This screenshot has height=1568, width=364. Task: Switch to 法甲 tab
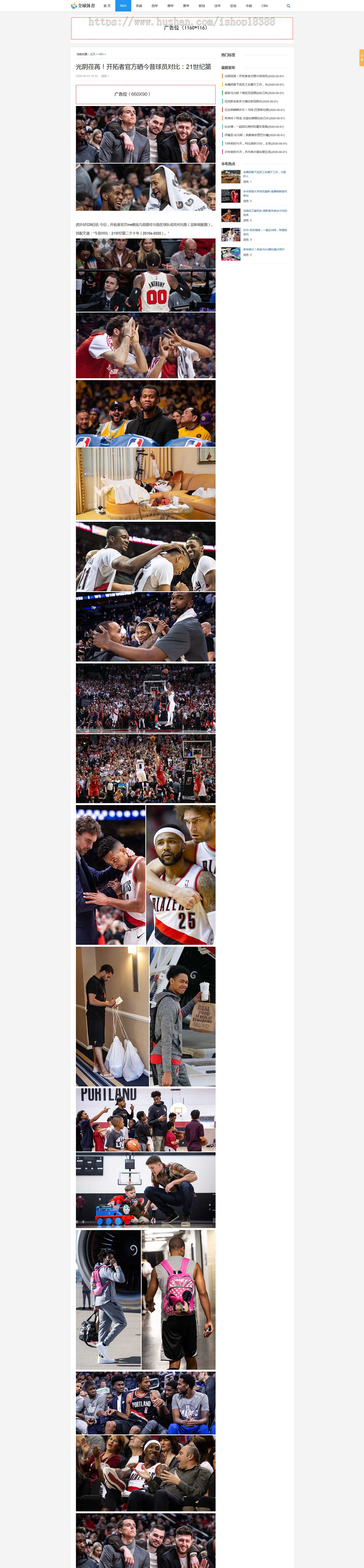[217, 6]
